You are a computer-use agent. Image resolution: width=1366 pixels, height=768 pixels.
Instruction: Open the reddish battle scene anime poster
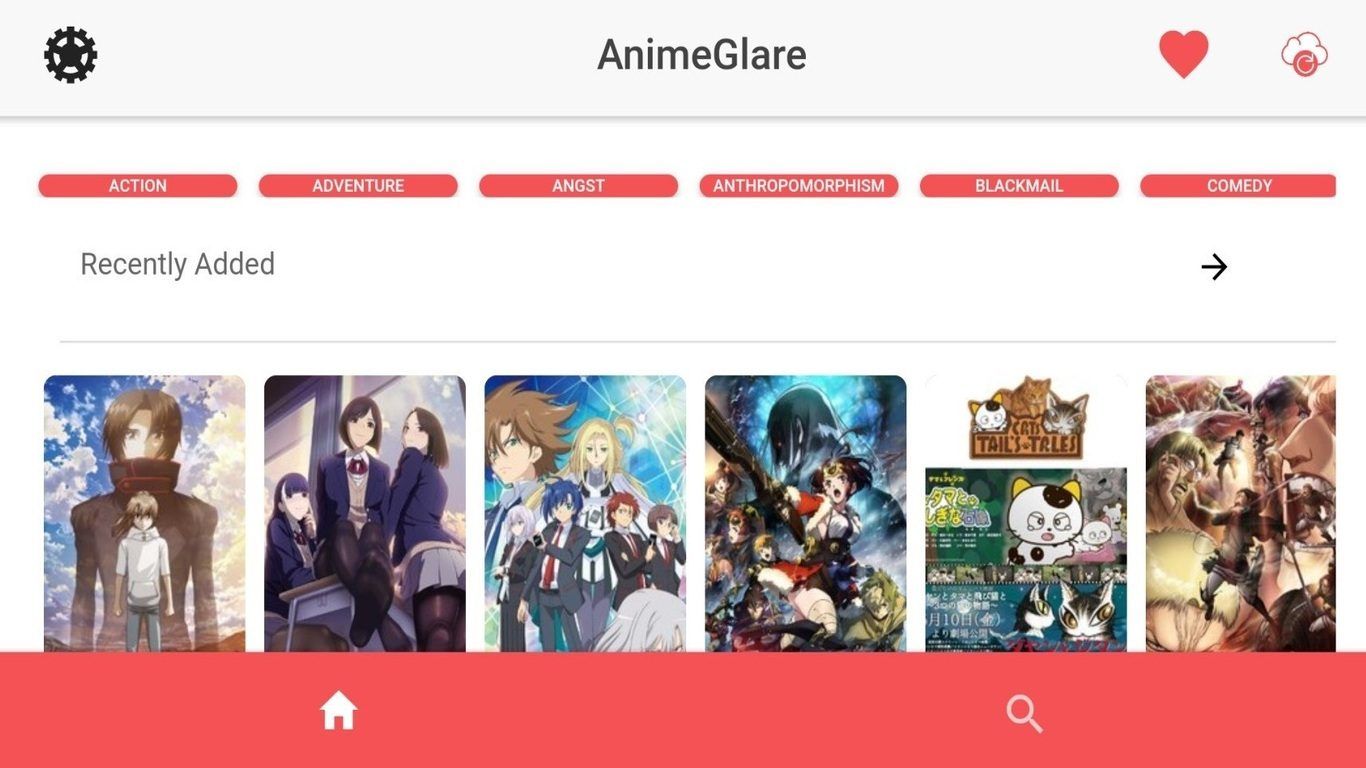(x=1240, y=513)
